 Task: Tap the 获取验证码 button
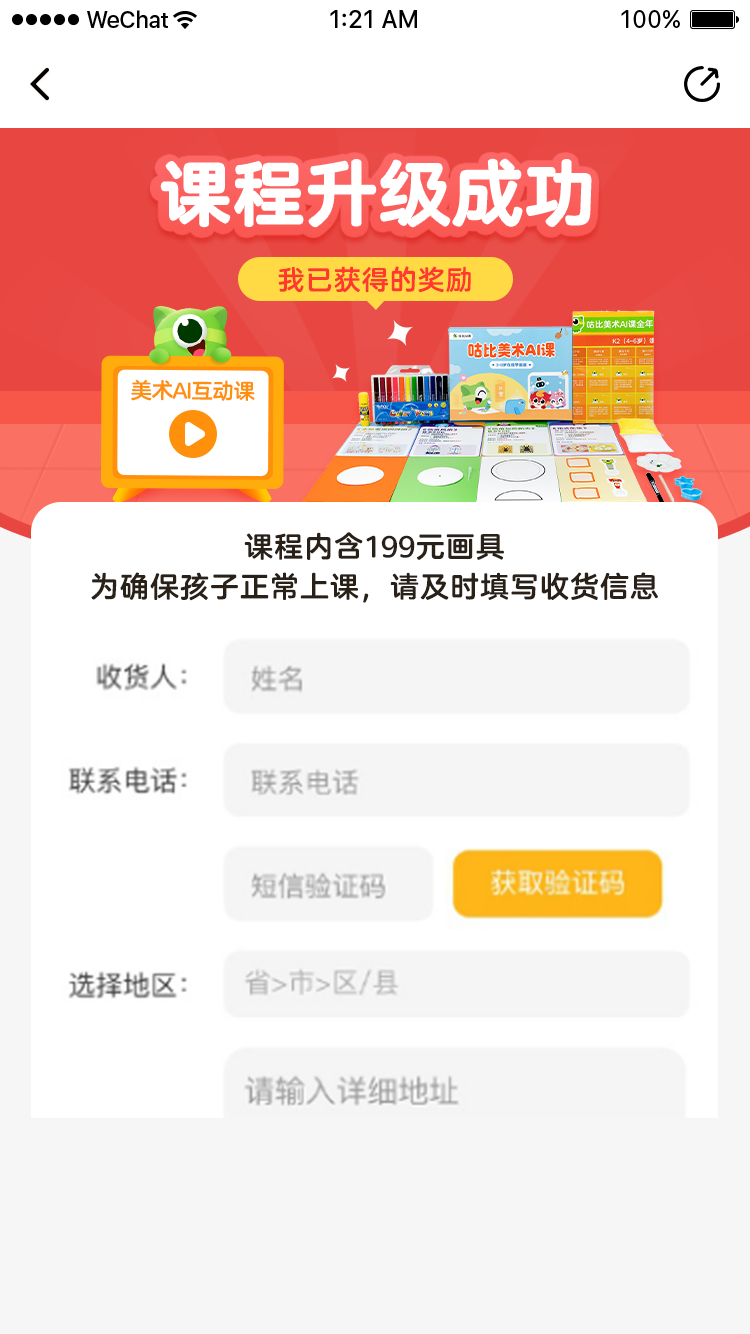(x=558, y=883)
